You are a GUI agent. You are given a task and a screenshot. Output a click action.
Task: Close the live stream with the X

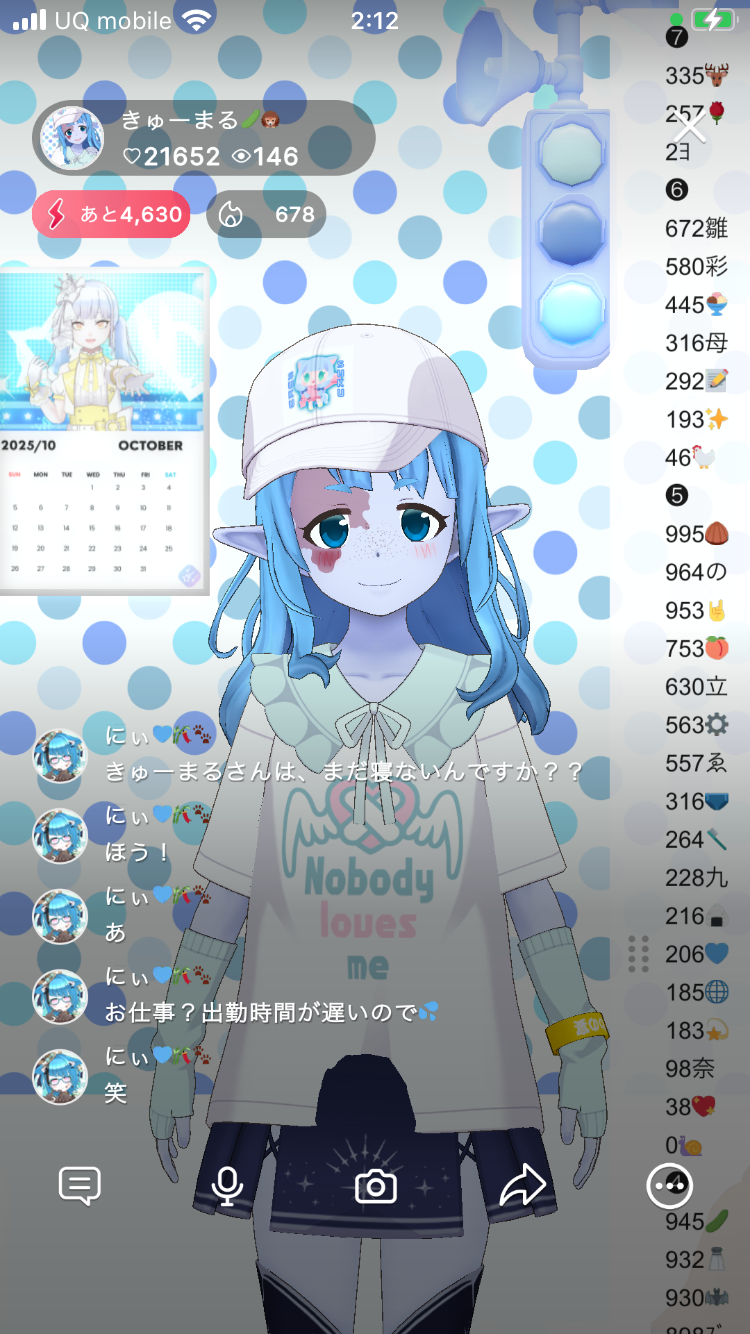click(690, 127)
